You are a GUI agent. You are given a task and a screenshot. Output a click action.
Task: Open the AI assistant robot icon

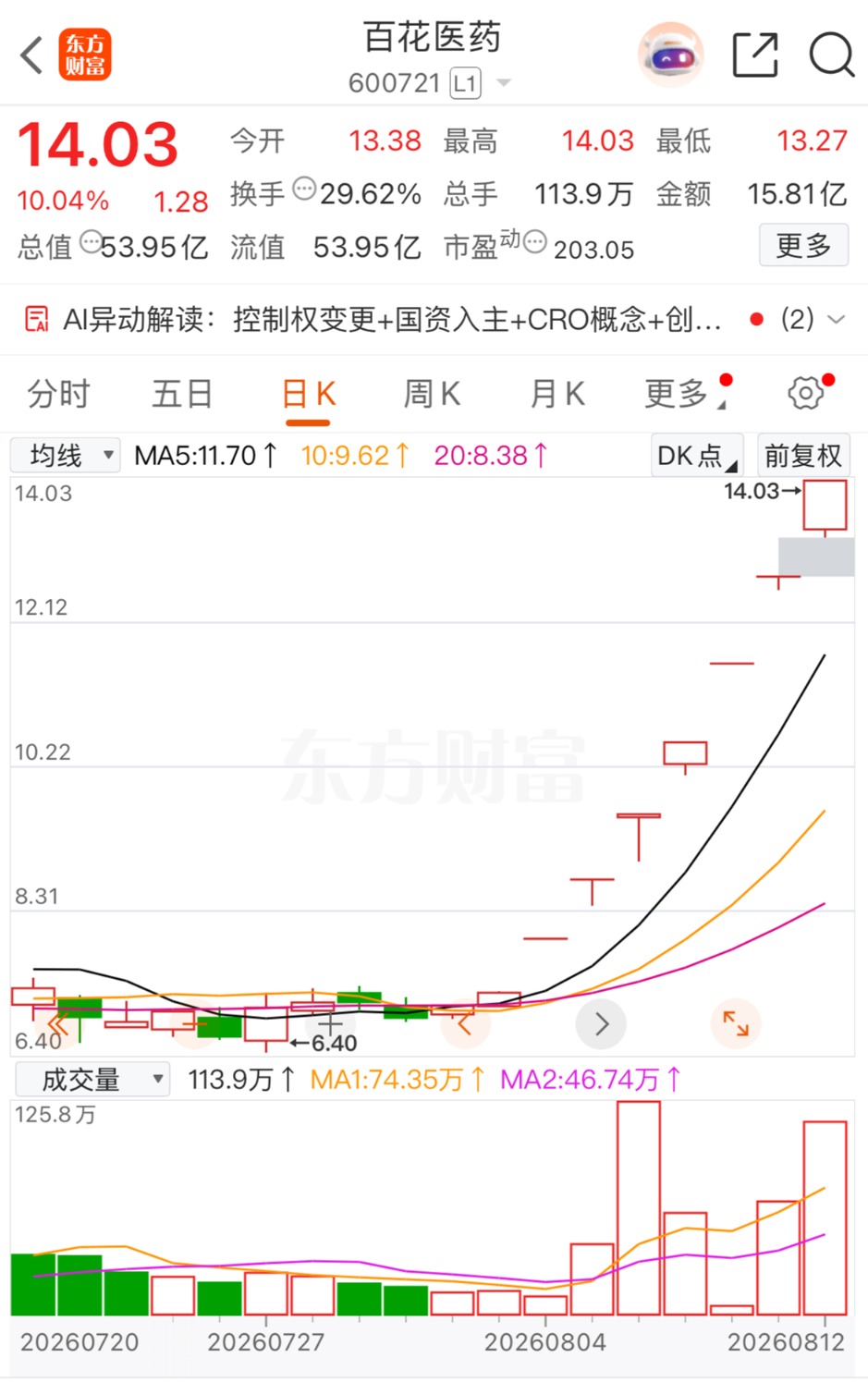click(671, 55)
